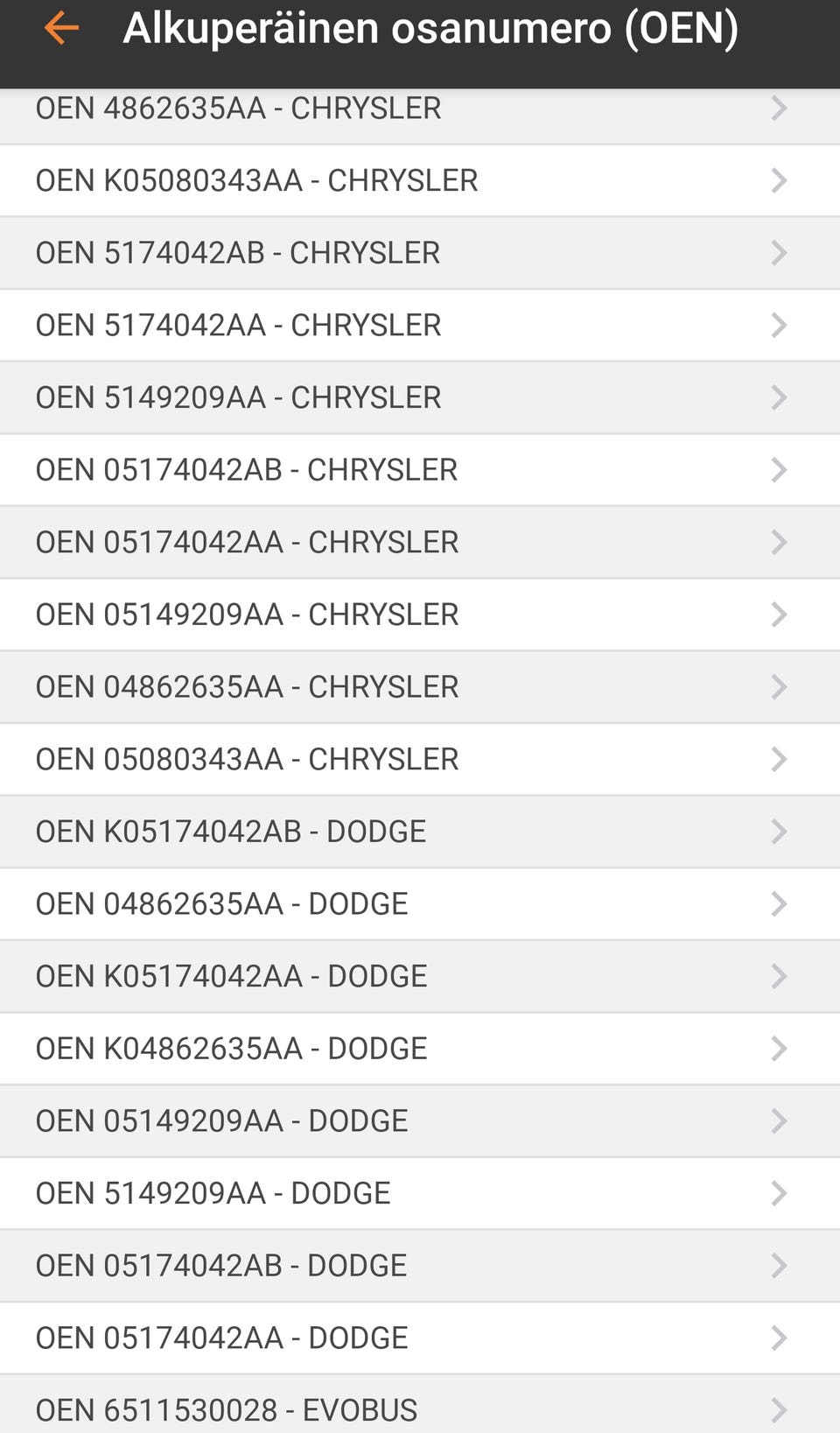Screen dimensions: 840x1433
Task: Open OEN 05149209AA - DODGE
Action: pos(420,1122)
